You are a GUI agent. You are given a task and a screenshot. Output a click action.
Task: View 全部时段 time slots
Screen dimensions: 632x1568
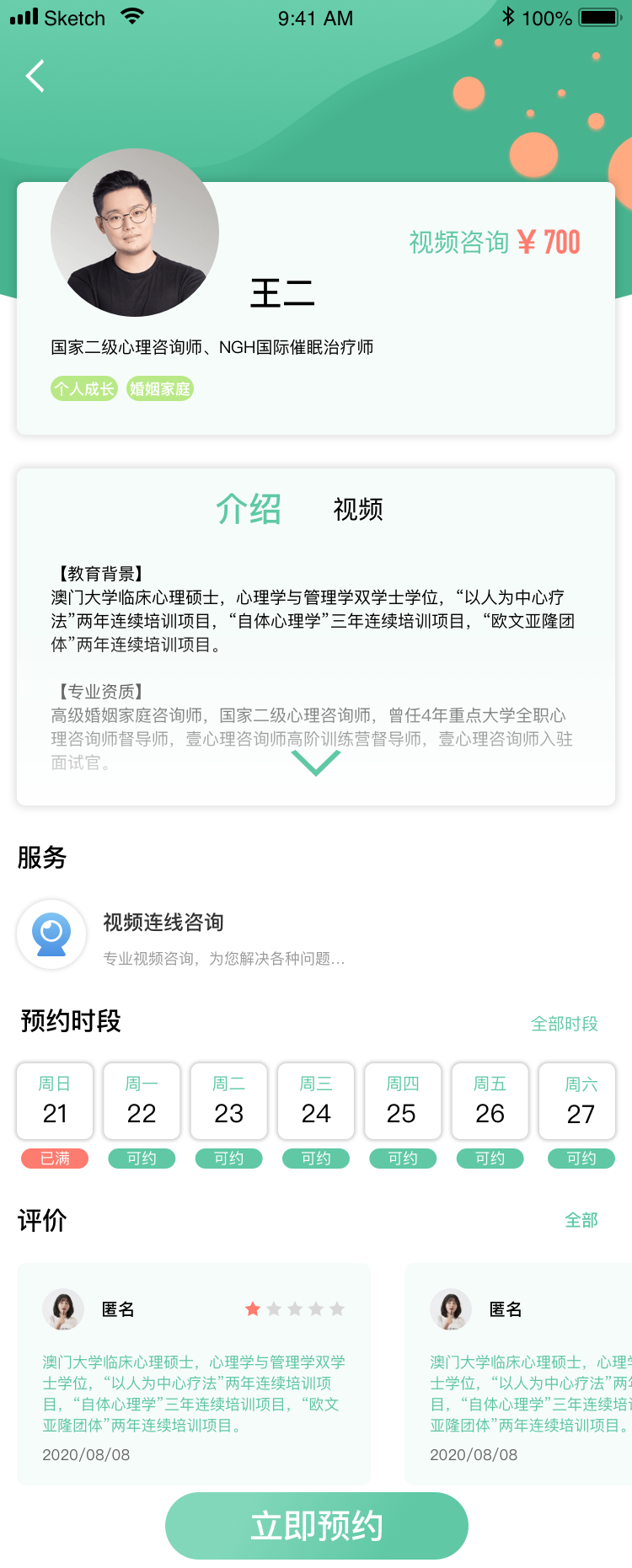[564, 1024]
